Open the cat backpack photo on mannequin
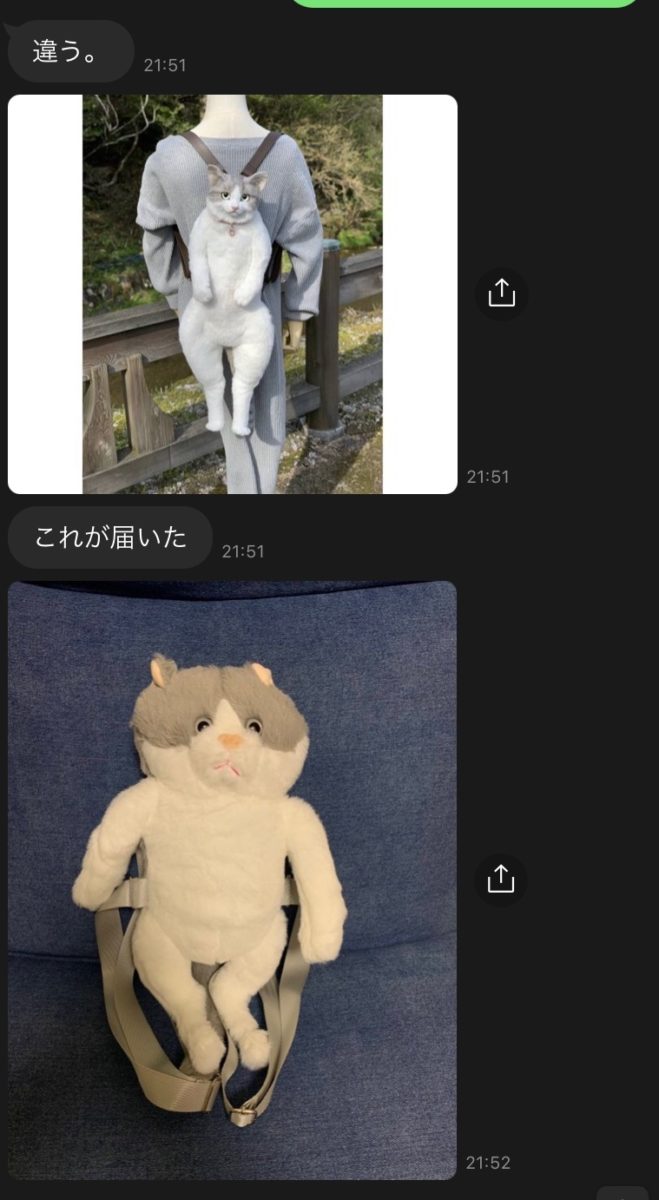Viewport: 659px width, 1200px height. (232, 294)
